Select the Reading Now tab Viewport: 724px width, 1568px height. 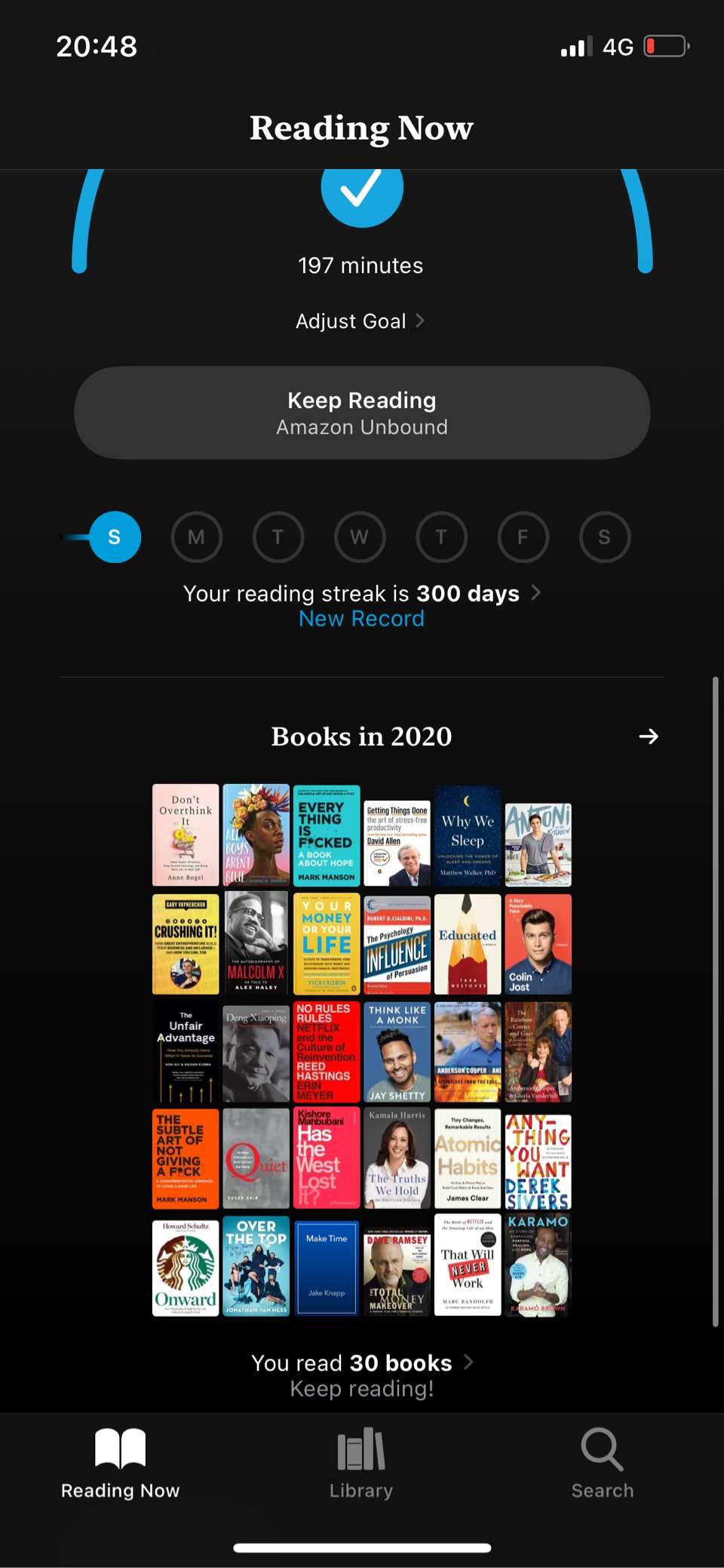click(x=121, y=1463)
